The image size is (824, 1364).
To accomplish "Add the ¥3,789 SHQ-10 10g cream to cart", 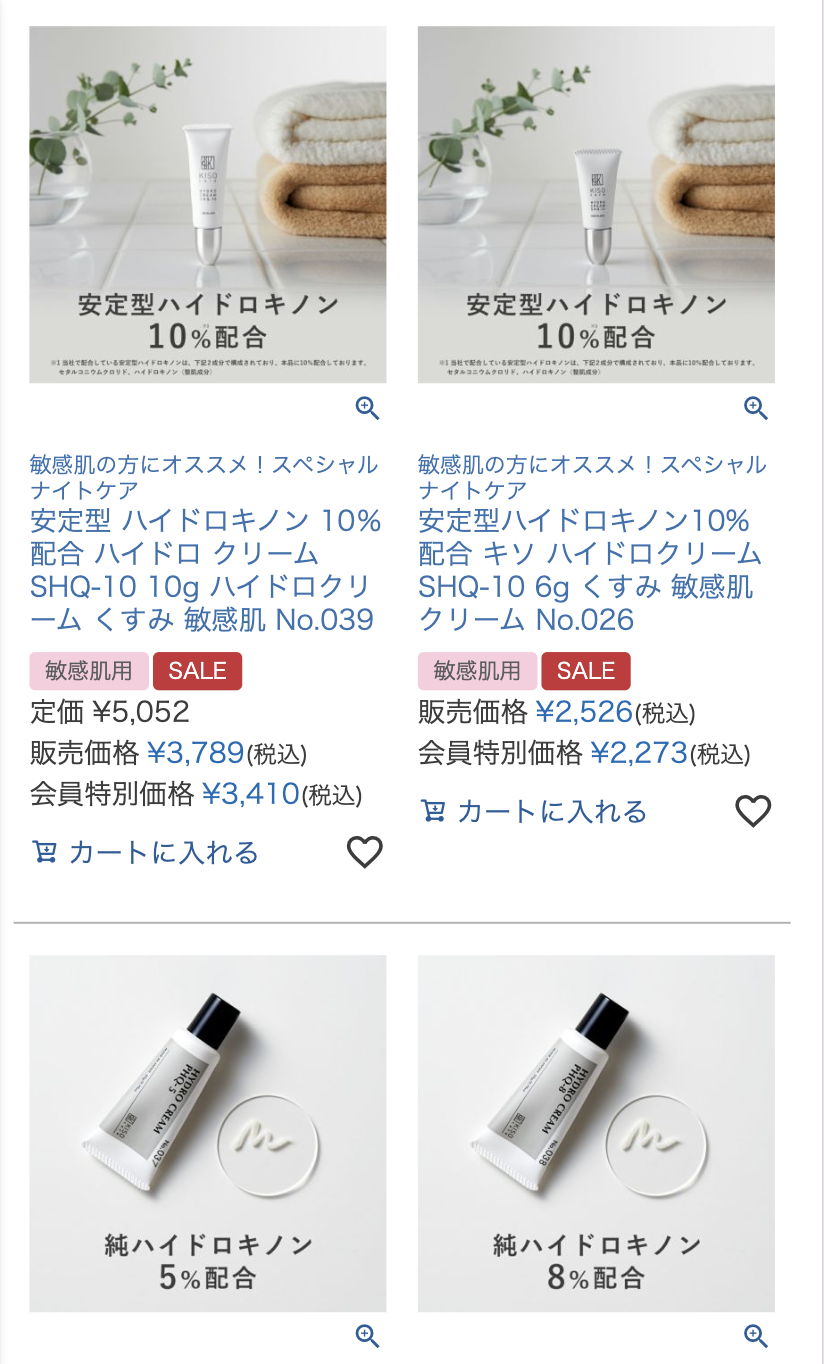I will tap(146, 852).
